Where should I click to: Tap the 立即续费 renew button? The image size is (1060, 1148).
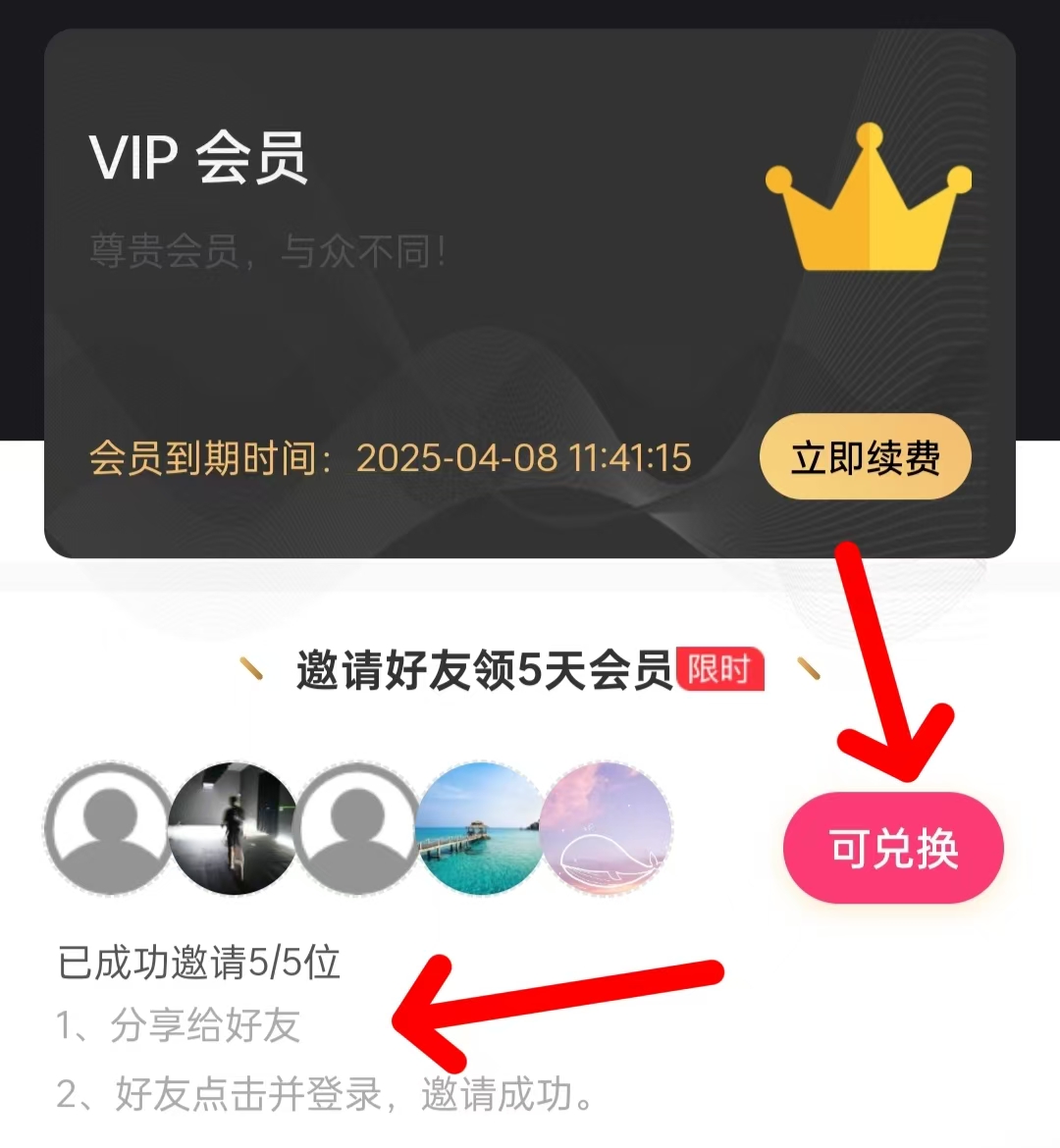point(865,457)
